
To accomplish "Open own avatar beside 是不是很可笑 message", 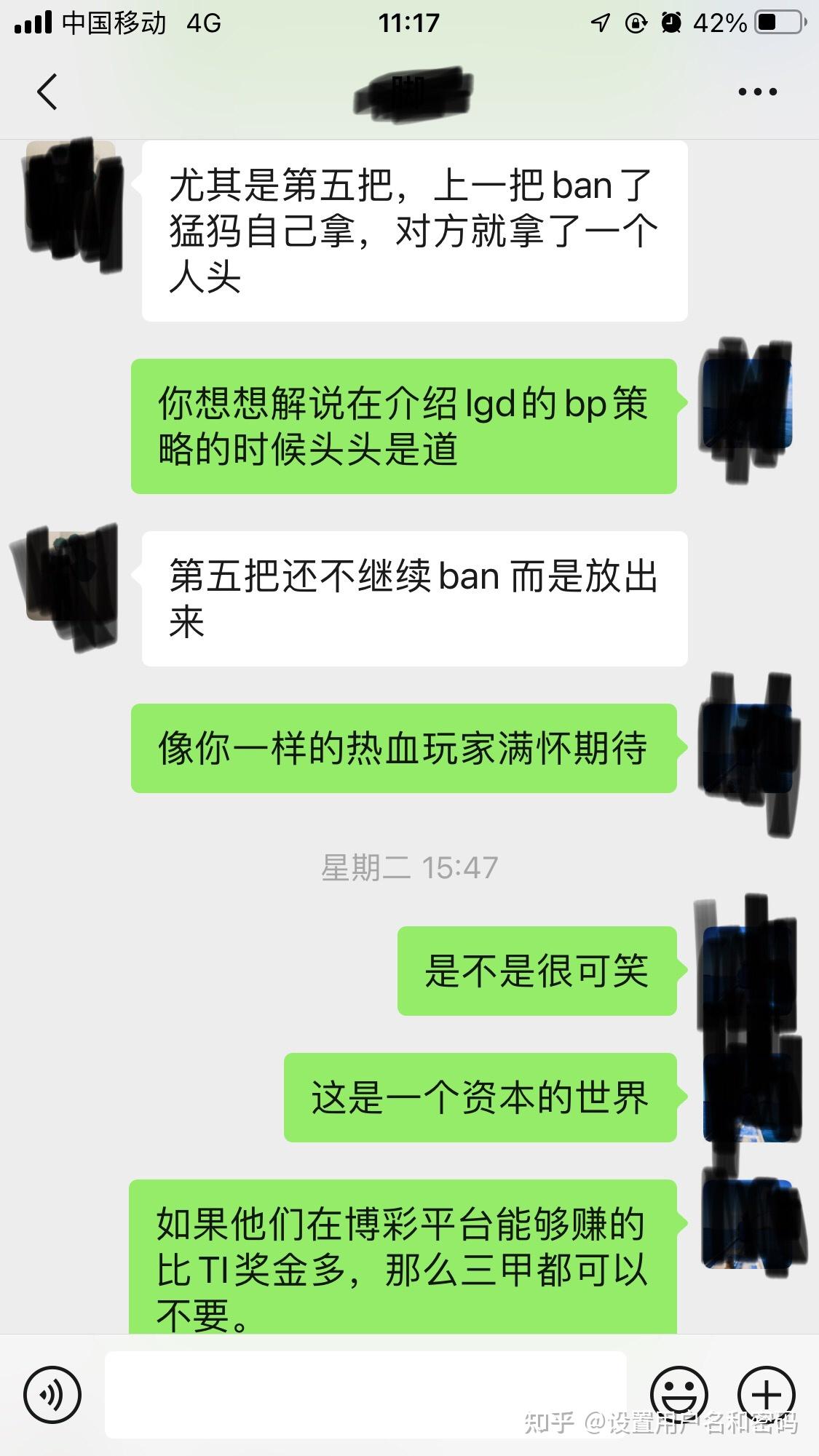I will click(746, 971).
